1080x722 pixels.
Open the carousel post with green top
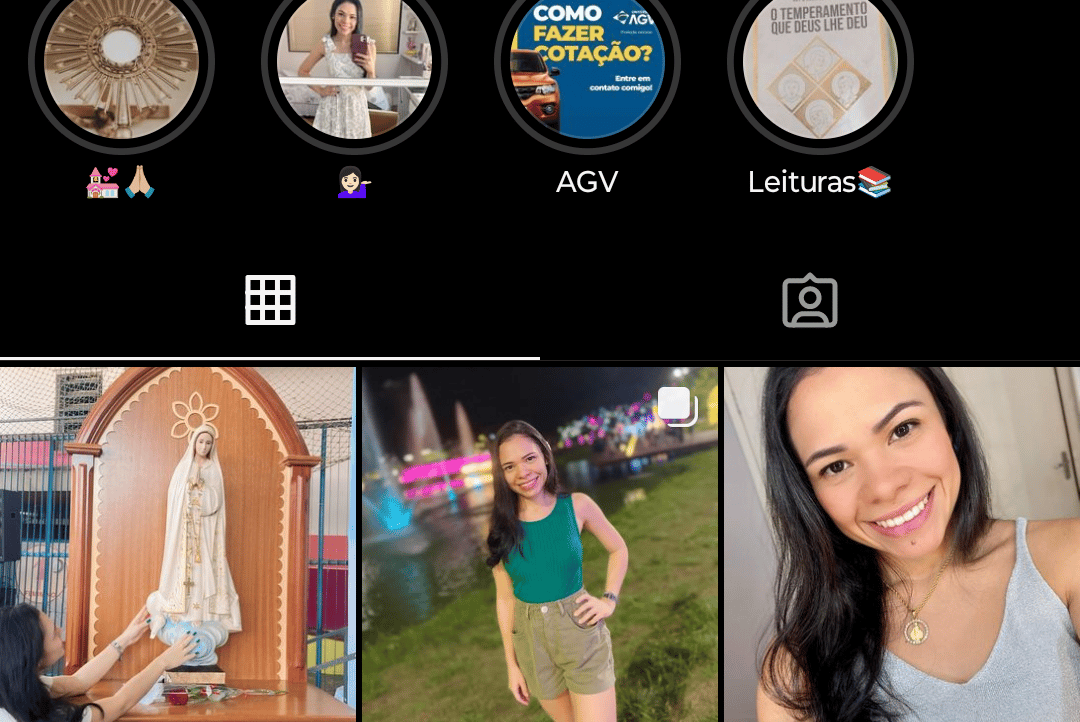point(540,544)
